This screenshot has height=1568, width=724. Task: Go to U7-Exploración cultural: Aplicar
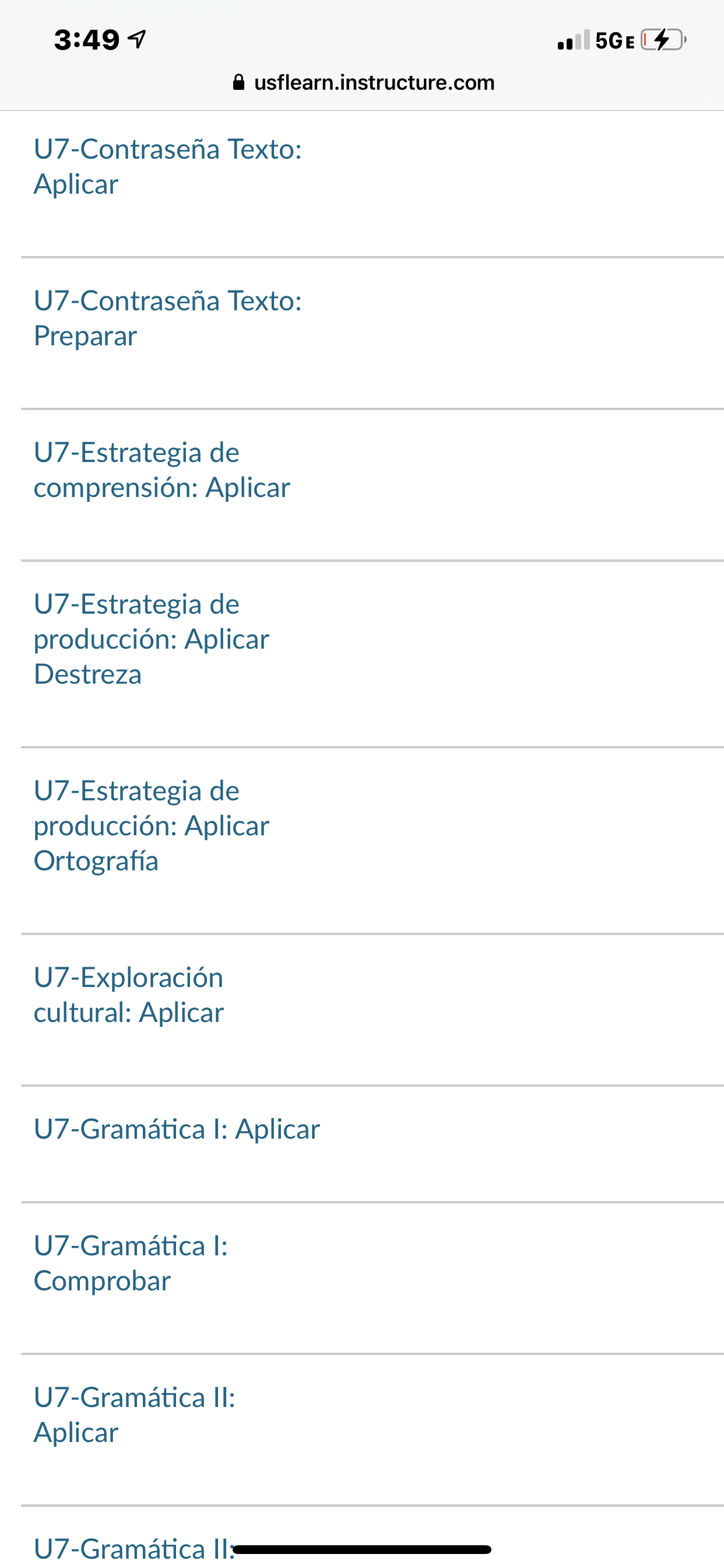[129, 995]
